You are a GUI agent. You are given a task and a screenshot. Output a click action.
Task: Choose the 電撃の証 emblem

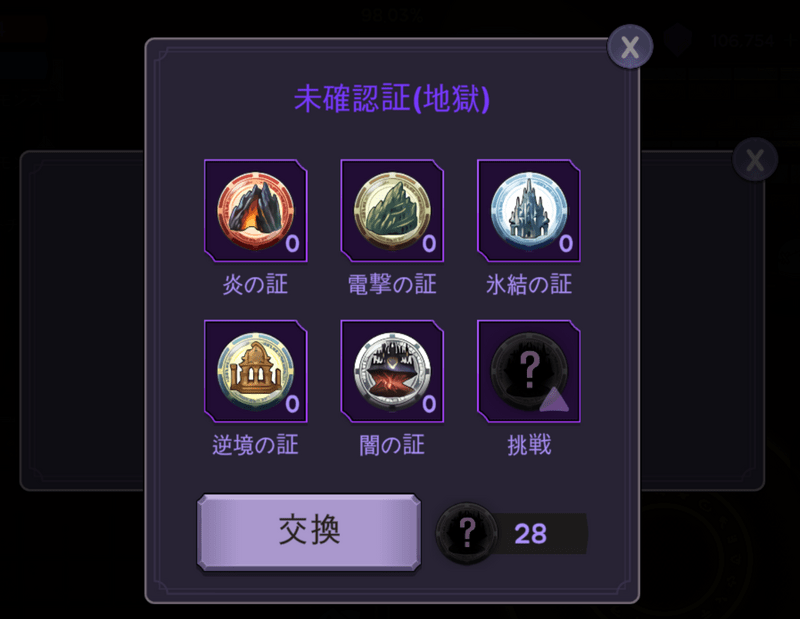tap(392, 210)
